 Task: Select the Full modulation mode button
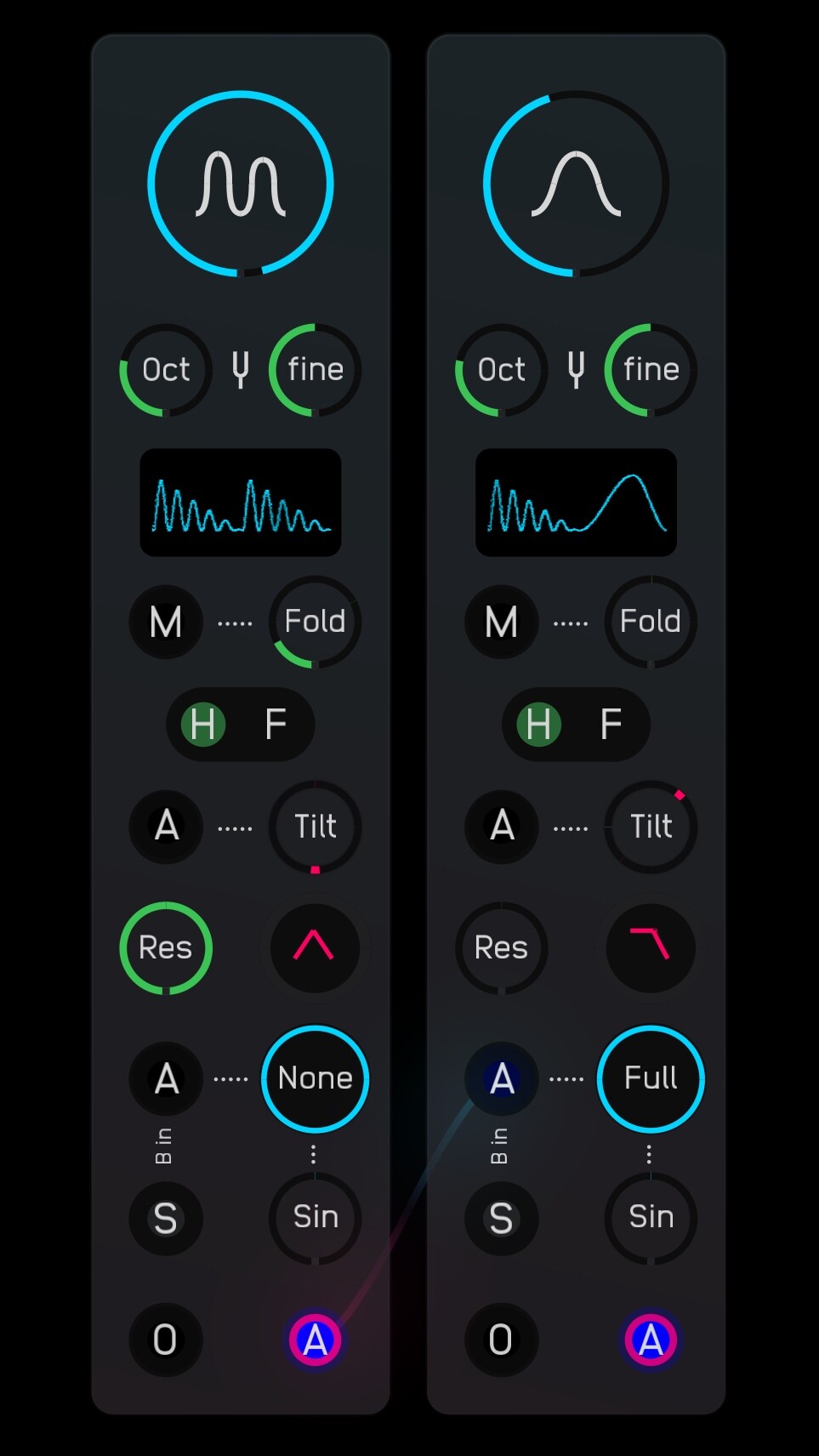(651, 1078)
